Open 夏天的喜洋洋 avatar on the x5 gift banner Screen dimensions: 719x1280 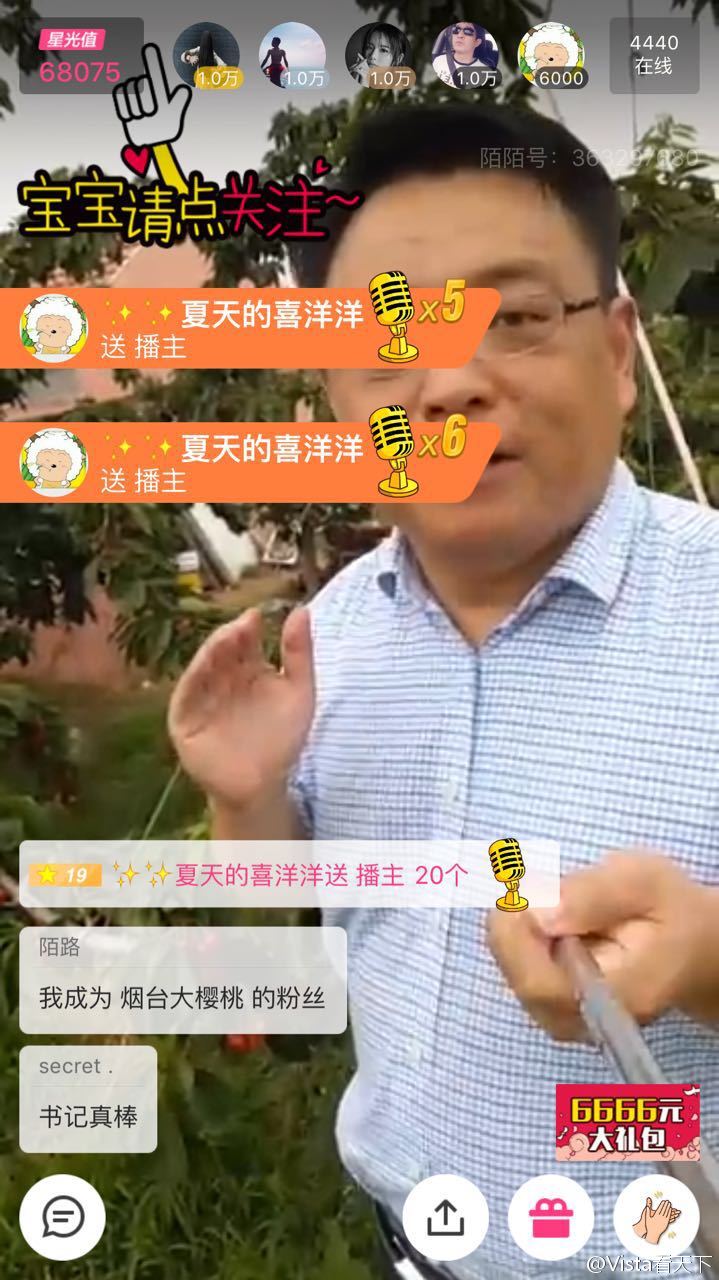point(54,330)
